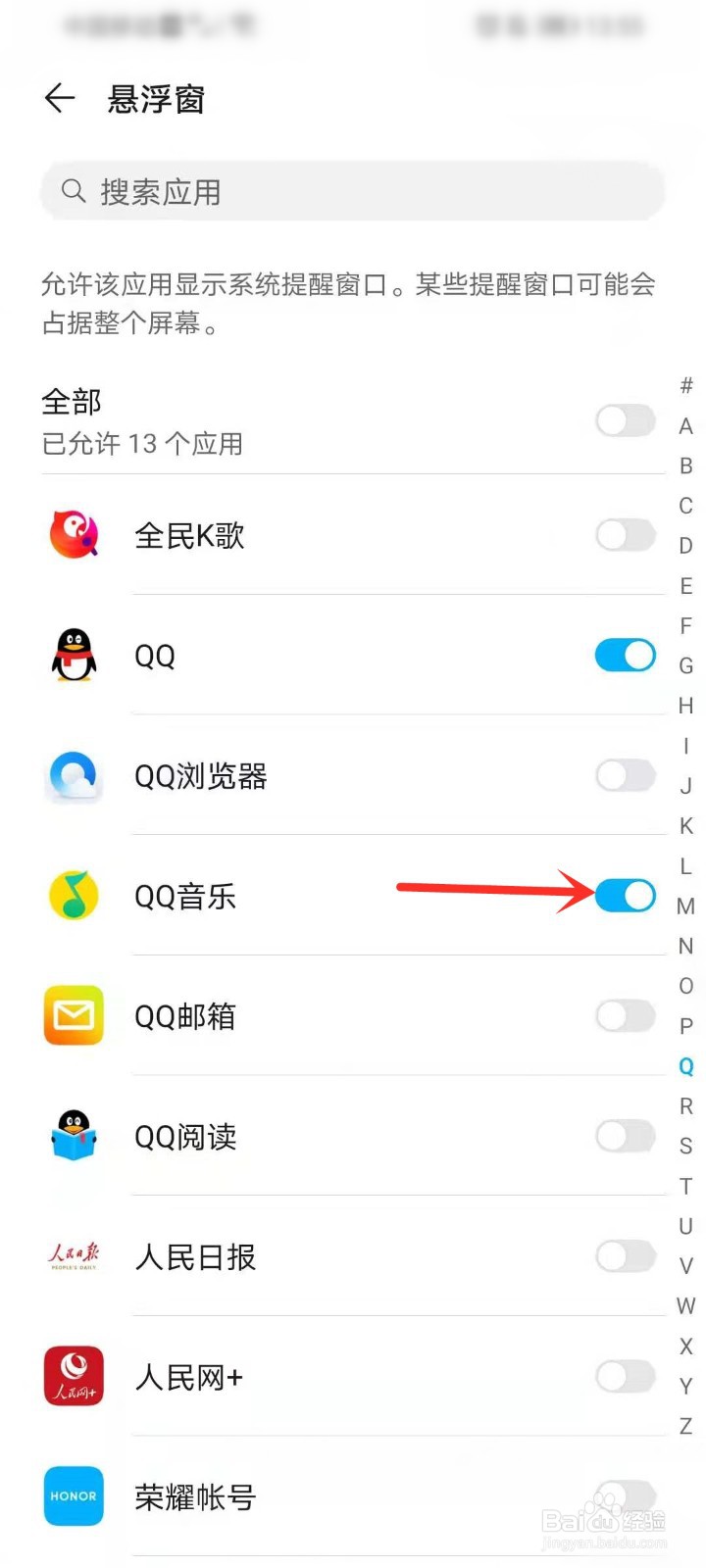
Task: Click the blue HONOR account icon
Action: [x=73, y=1496]
